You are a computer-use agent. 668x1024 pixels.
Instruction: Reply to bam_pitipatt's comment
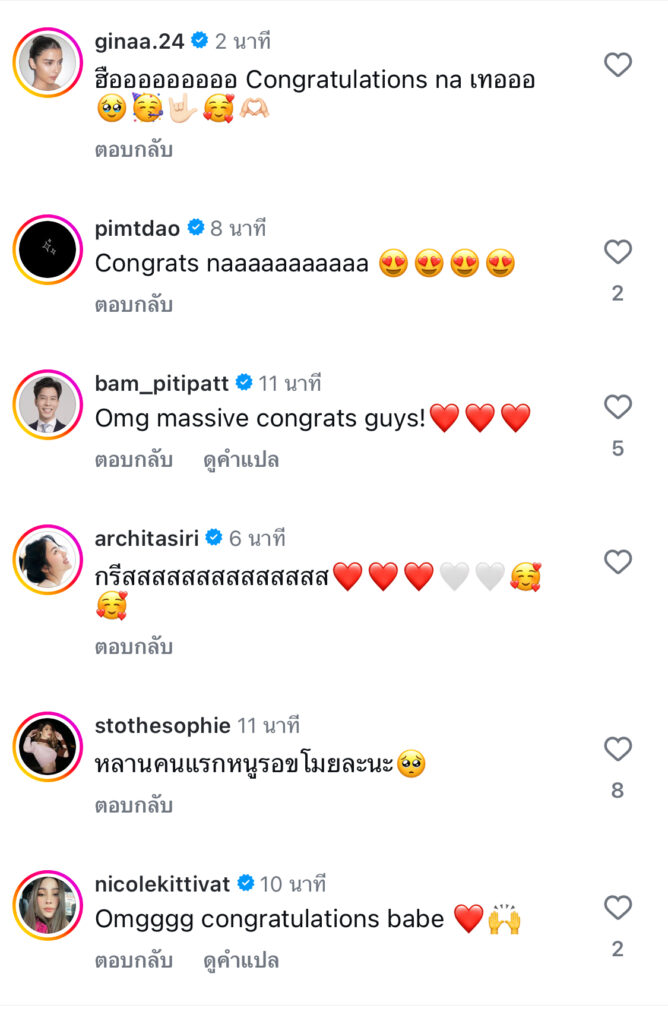(134, 460)
